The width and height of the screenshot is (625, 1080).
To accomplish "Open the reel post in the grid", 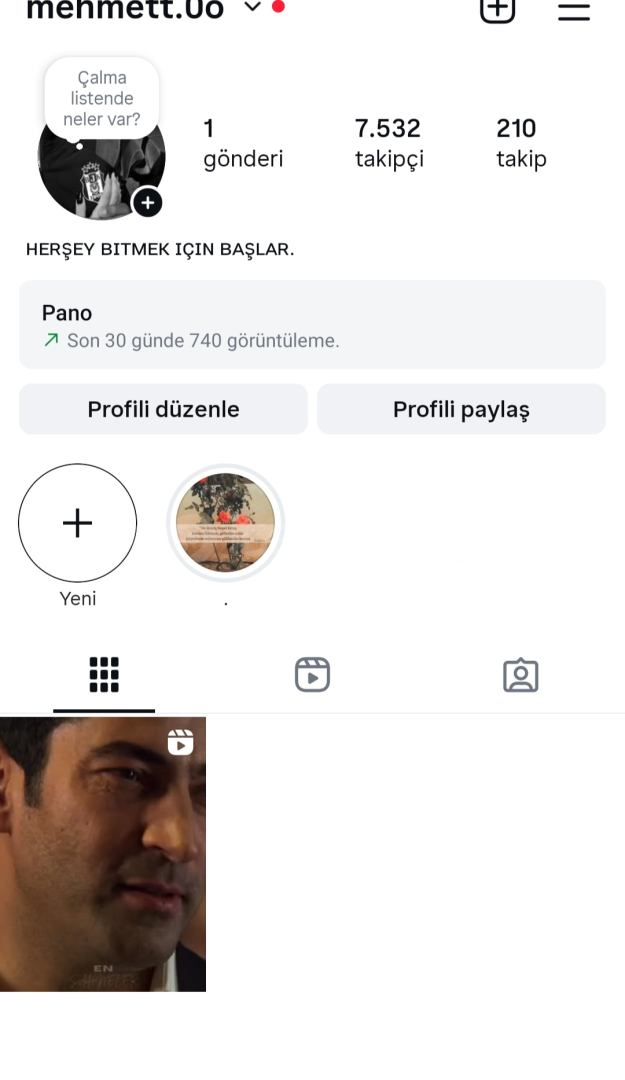I will (x=103, y=854).
